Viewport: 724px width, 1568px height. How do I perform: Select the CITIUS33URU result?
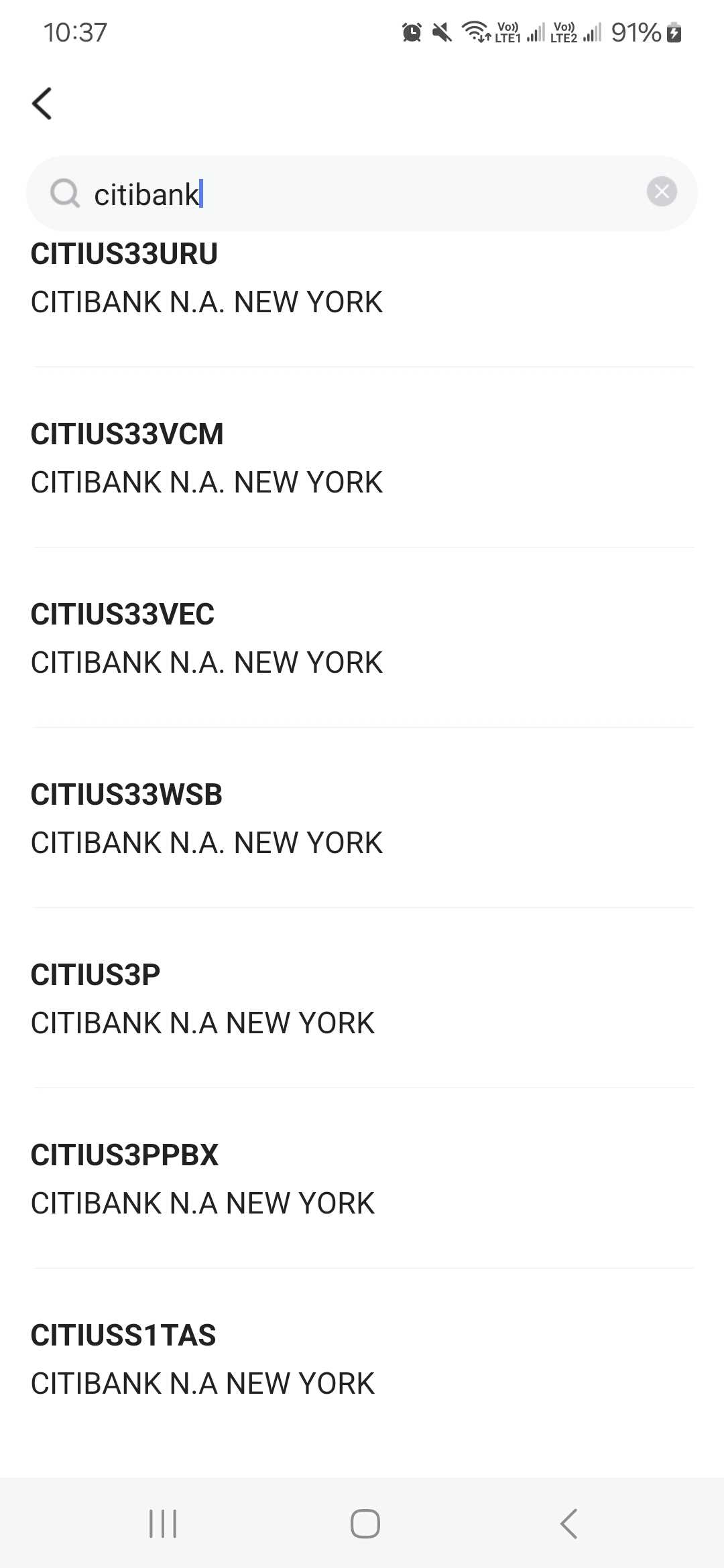click(x=206, y=278)
